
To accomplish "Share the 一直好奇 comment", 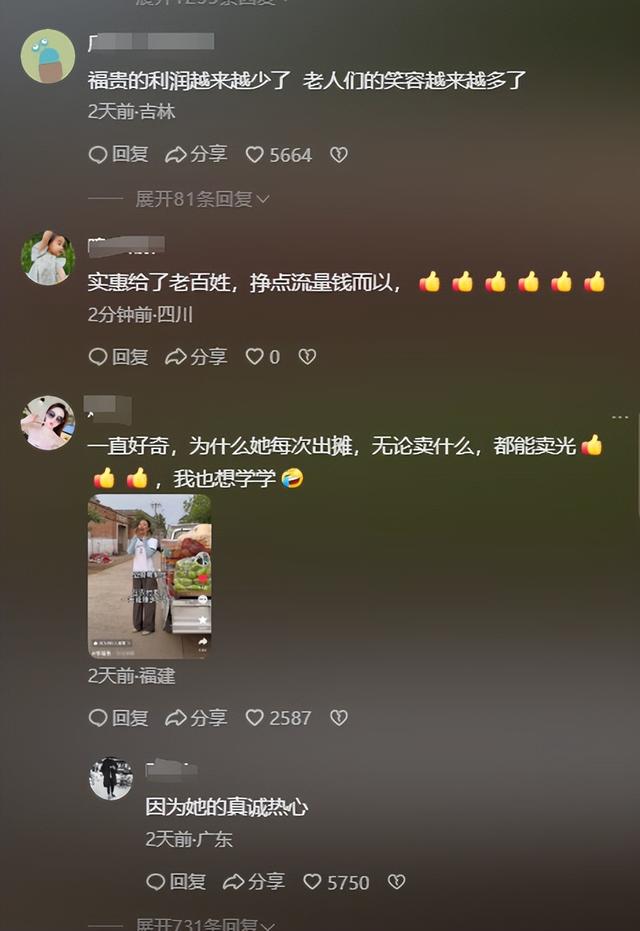I will point(196,718).
